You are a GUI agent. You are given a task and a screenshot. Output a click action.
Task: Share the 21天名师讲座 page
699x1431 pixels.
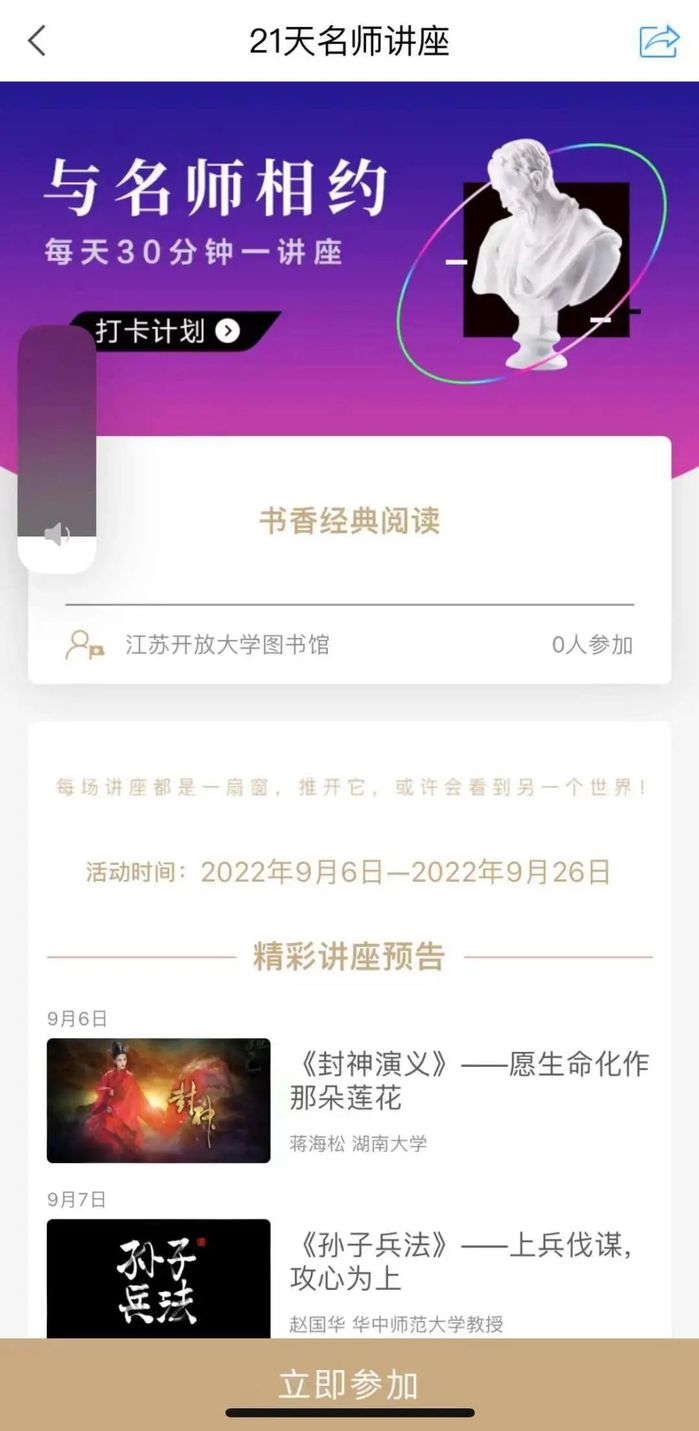[x=658, y=41]
